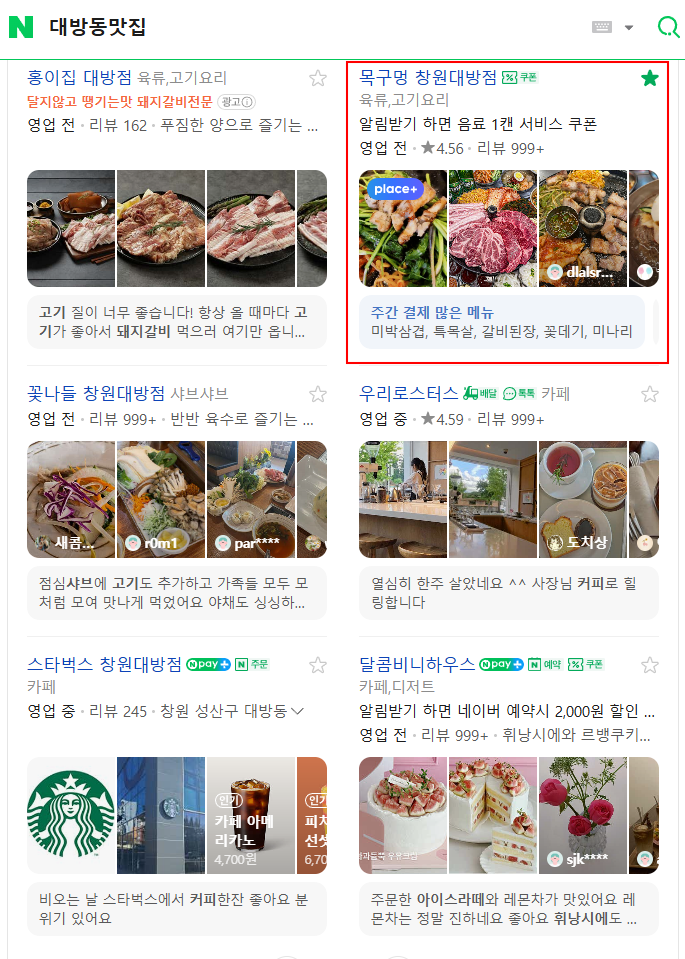The image size is (685, 959).
Task: Open 우리로스터스 cafe listing
Action: tap(409, 394)
